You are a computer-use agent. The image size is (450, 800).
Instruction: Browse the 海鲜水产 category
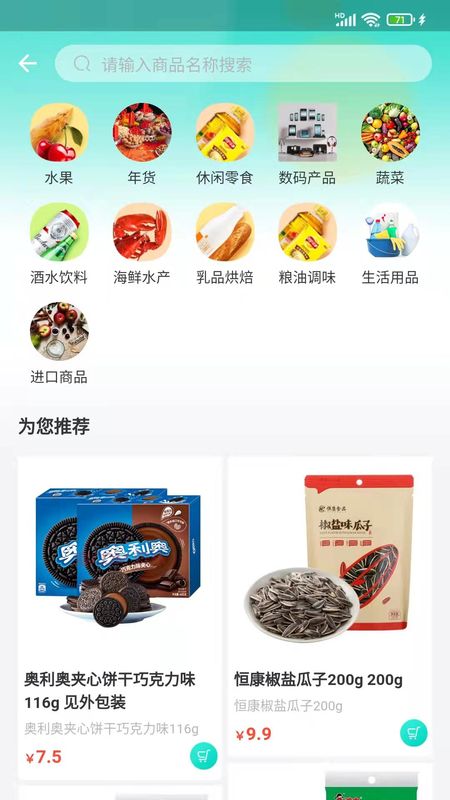[x=142, y=244]
